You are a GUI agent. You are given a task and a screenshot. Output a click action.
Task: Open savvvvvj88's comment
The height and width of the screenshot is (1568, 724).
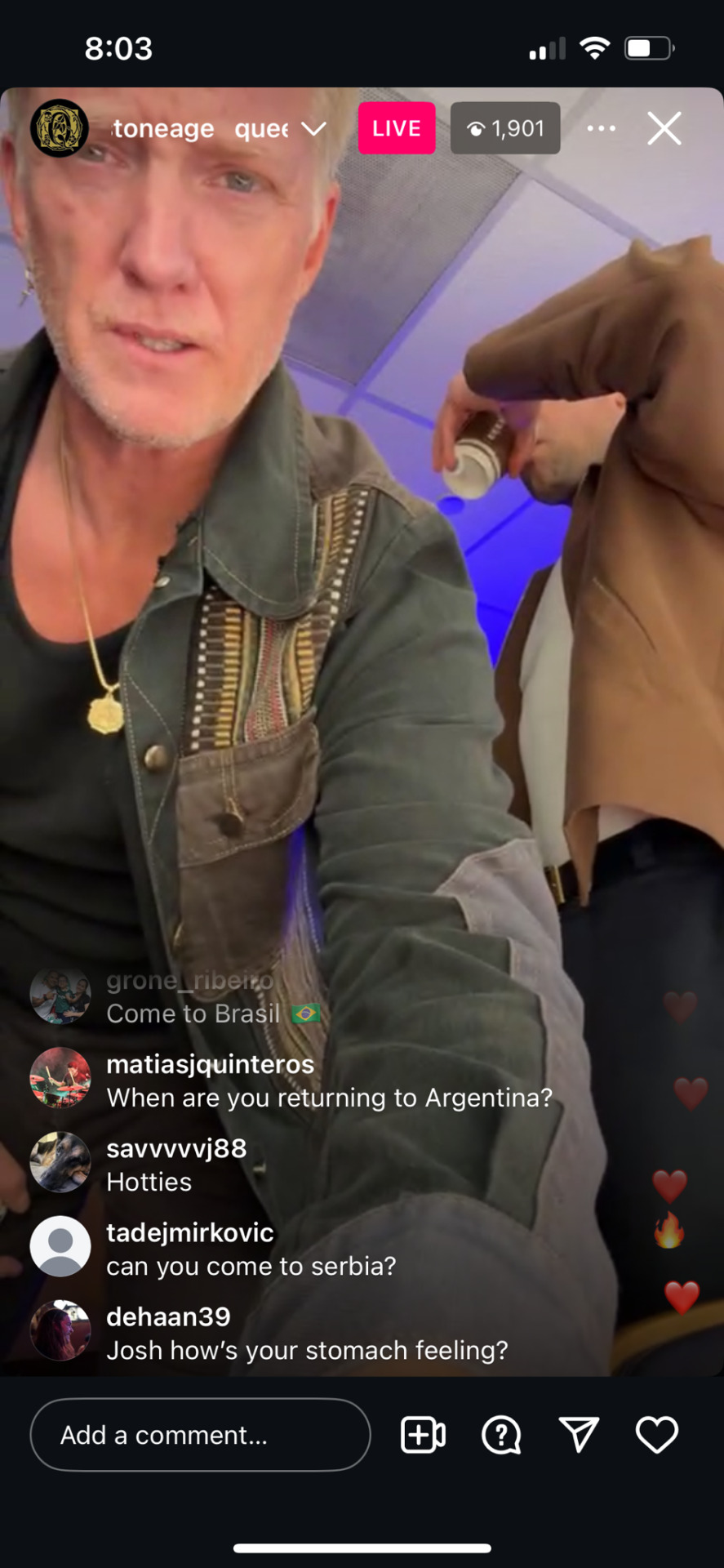point(175,1165)
